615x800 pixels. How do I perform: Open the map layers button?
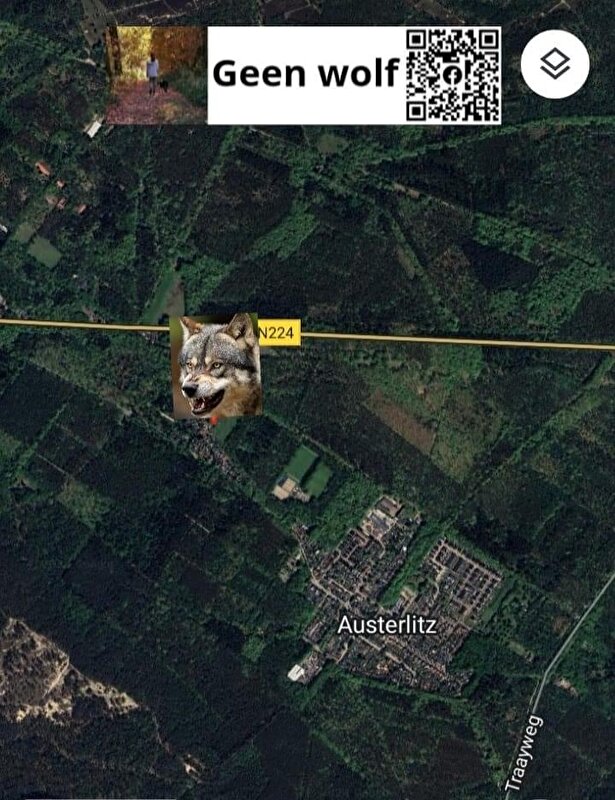tap(555, 65)
